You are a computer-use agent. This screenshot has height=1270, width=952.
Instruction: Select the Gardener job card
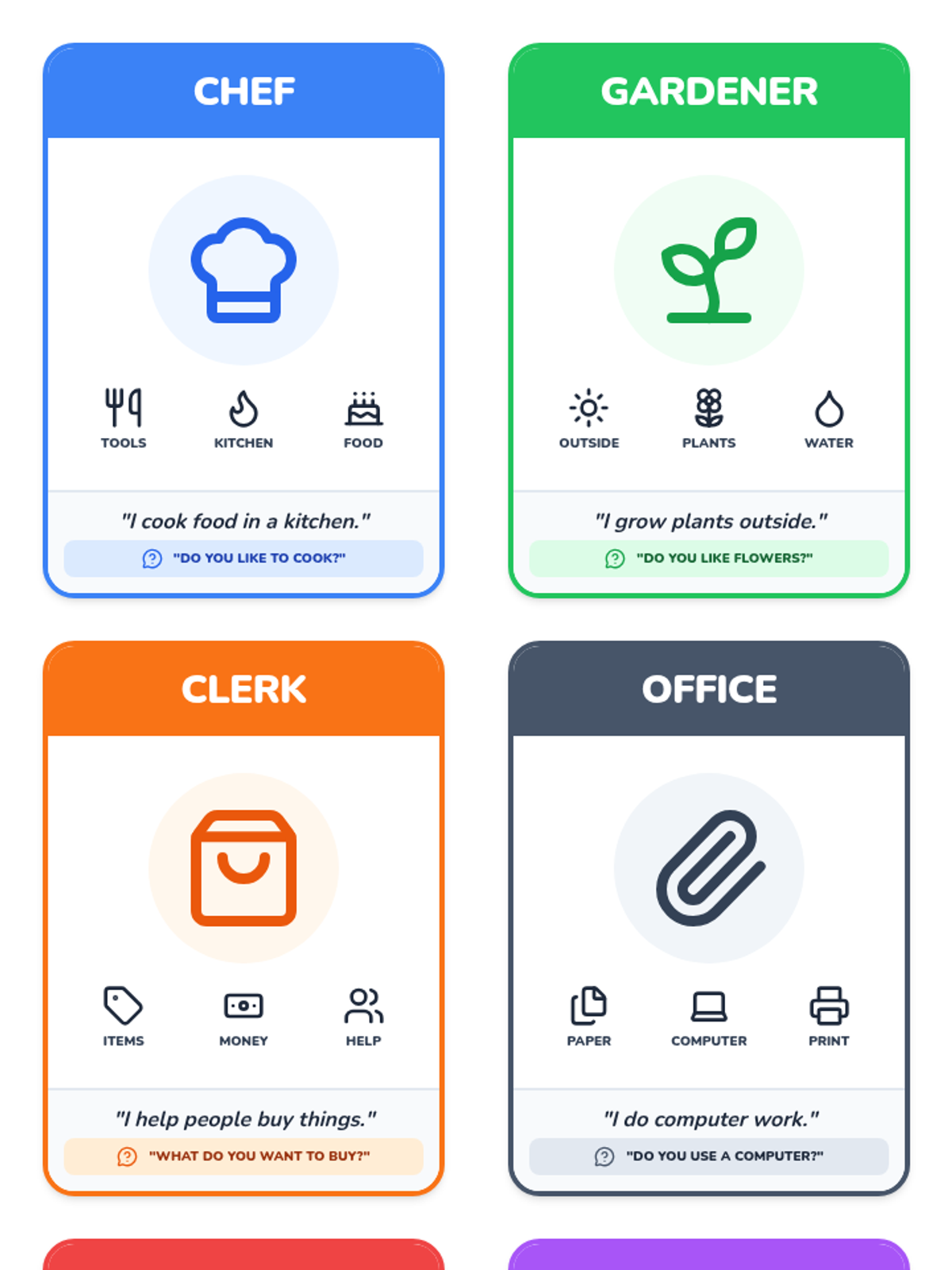click(x=708, y=320)
